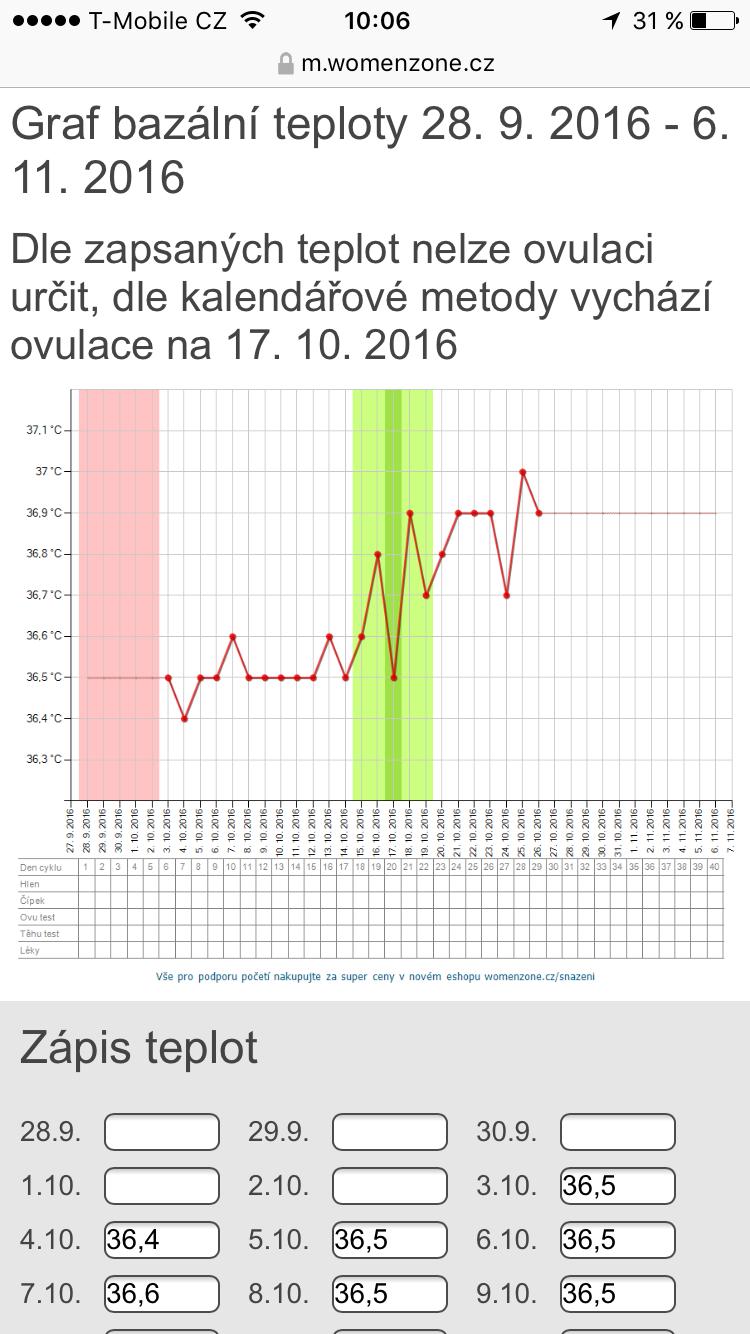
Task: Edit the 7.10. field showing 36,6
Action: pos(162,1294)
